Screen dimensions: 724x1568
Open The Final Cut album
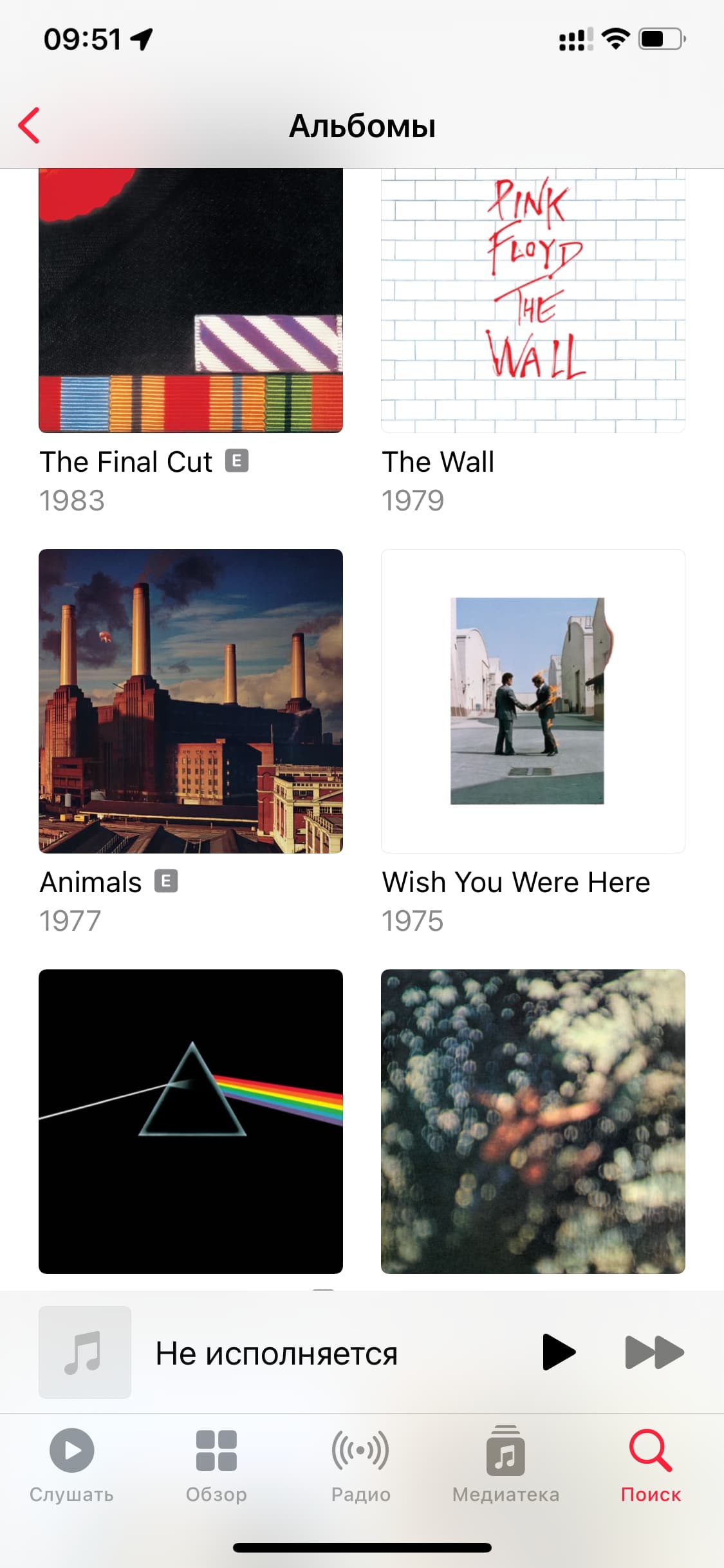[190, 301]
